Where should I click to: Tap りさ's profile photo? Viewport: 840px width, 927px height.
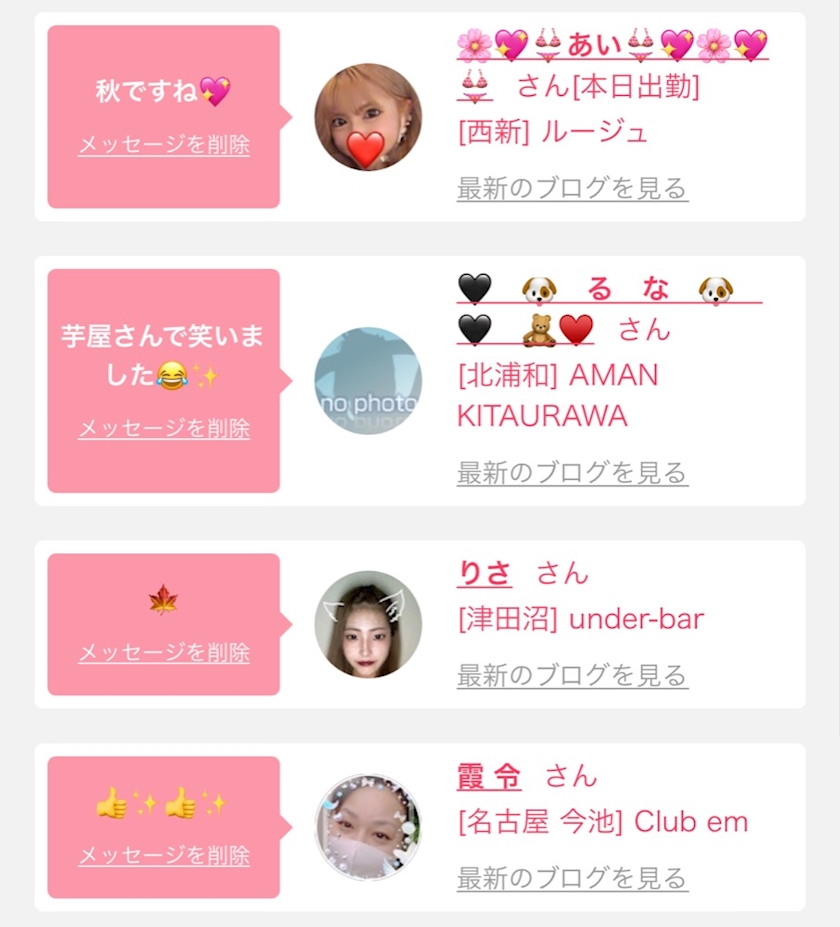click(368, 624)
